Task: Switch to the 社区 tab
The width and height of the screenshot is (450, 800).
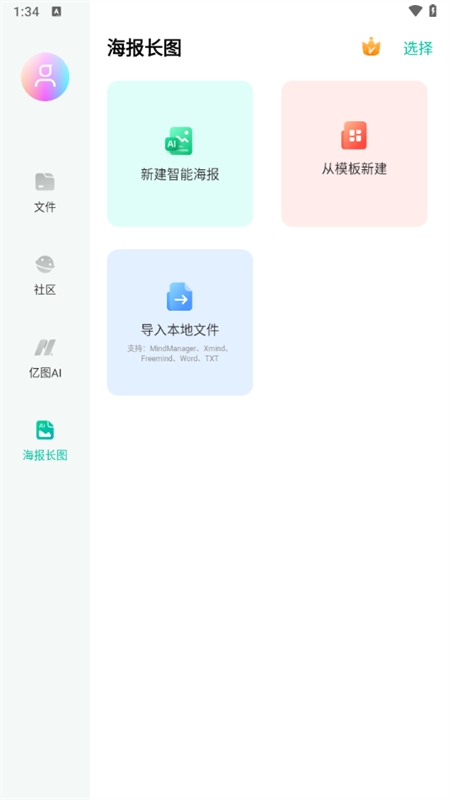Action: [45, 276]
